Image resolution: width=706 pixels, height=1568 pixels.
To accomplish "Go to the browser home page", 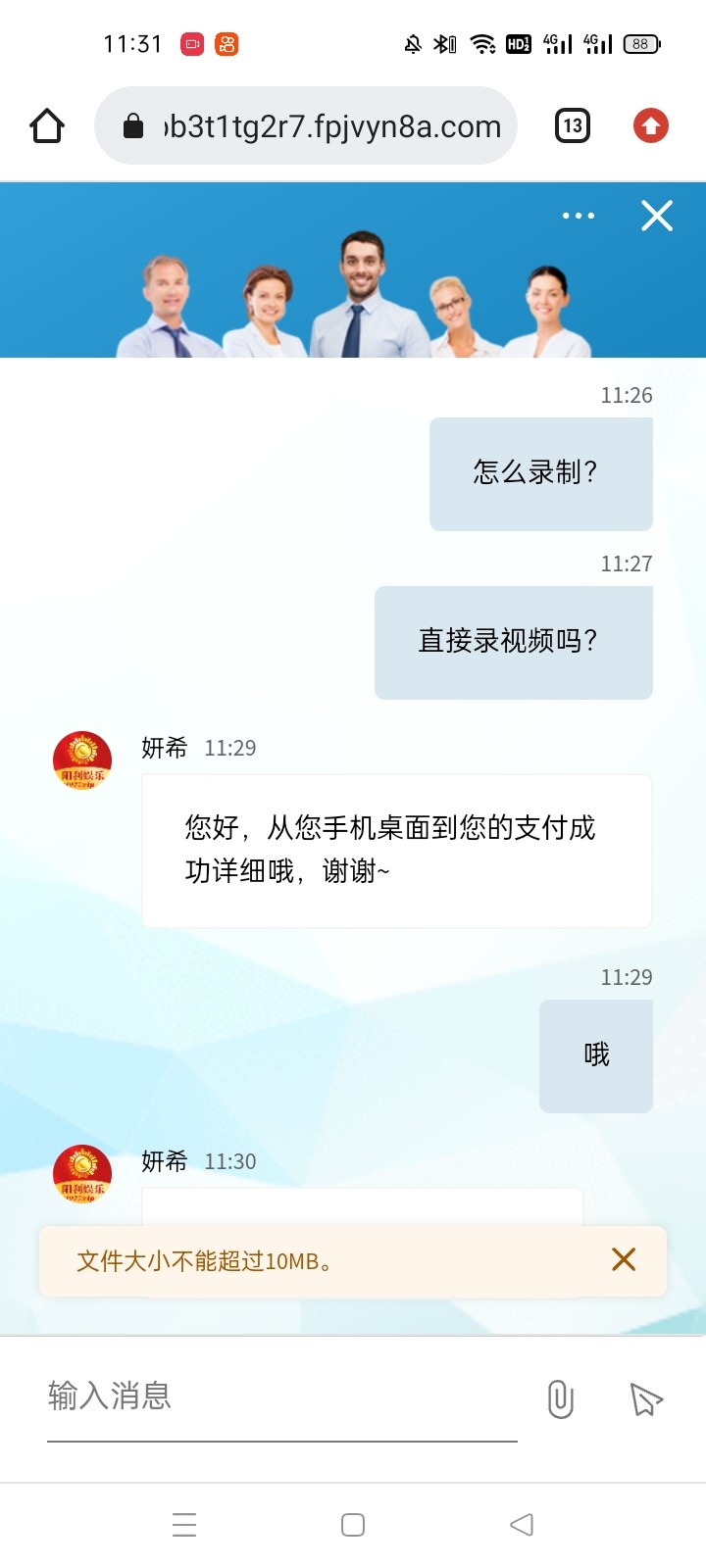I will coord(47,126).
